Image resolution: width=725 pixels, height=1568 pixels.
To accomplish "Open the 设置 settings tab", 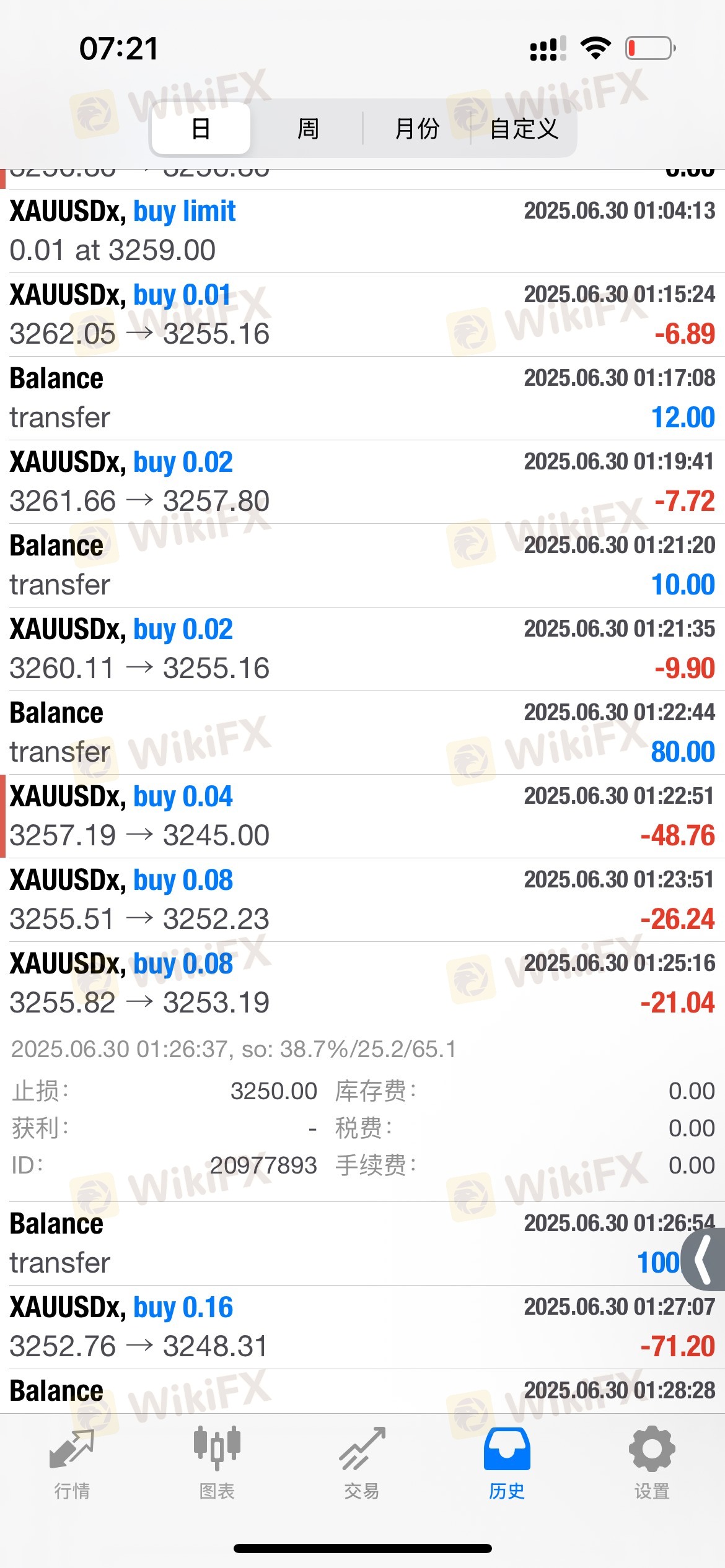I will [652, 1464].
